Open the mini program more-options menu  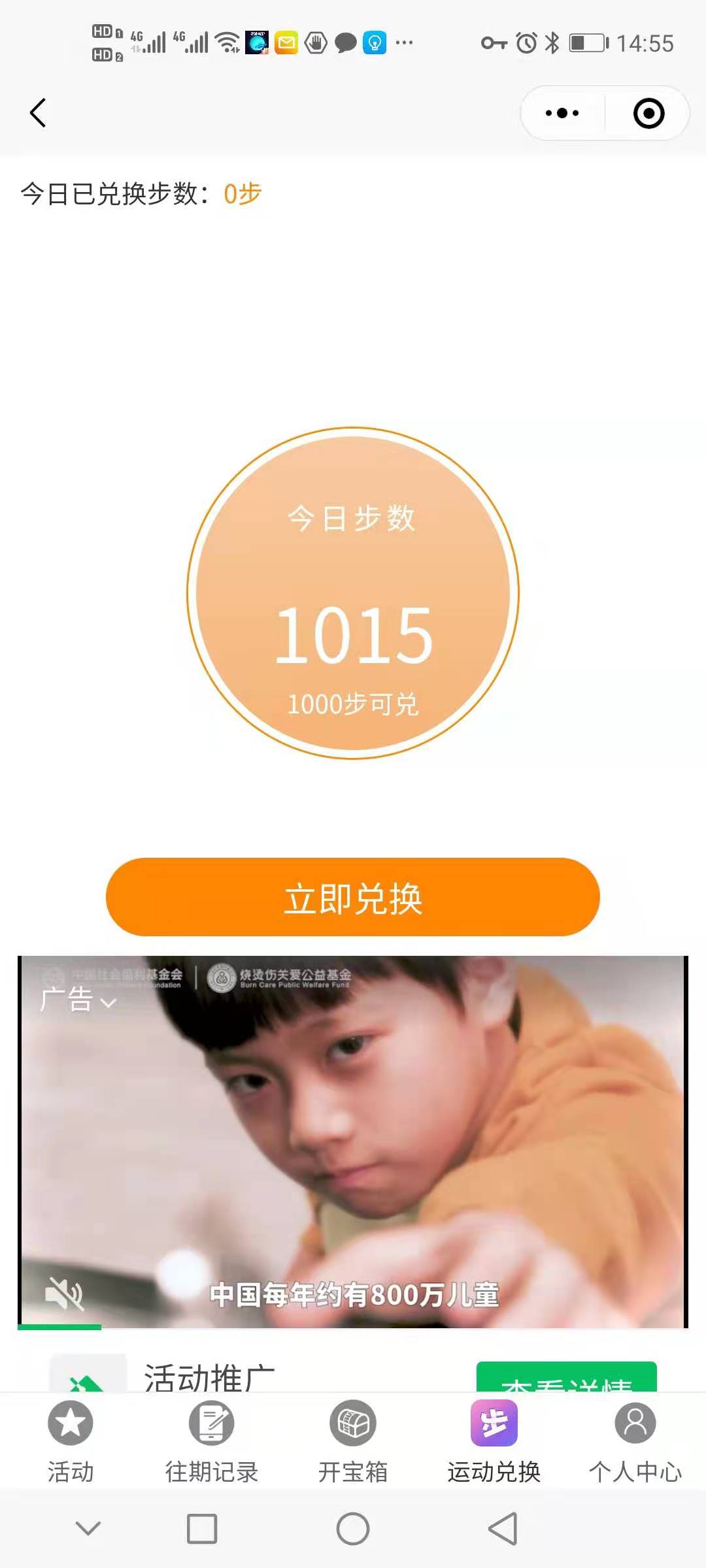click(562, 113)
